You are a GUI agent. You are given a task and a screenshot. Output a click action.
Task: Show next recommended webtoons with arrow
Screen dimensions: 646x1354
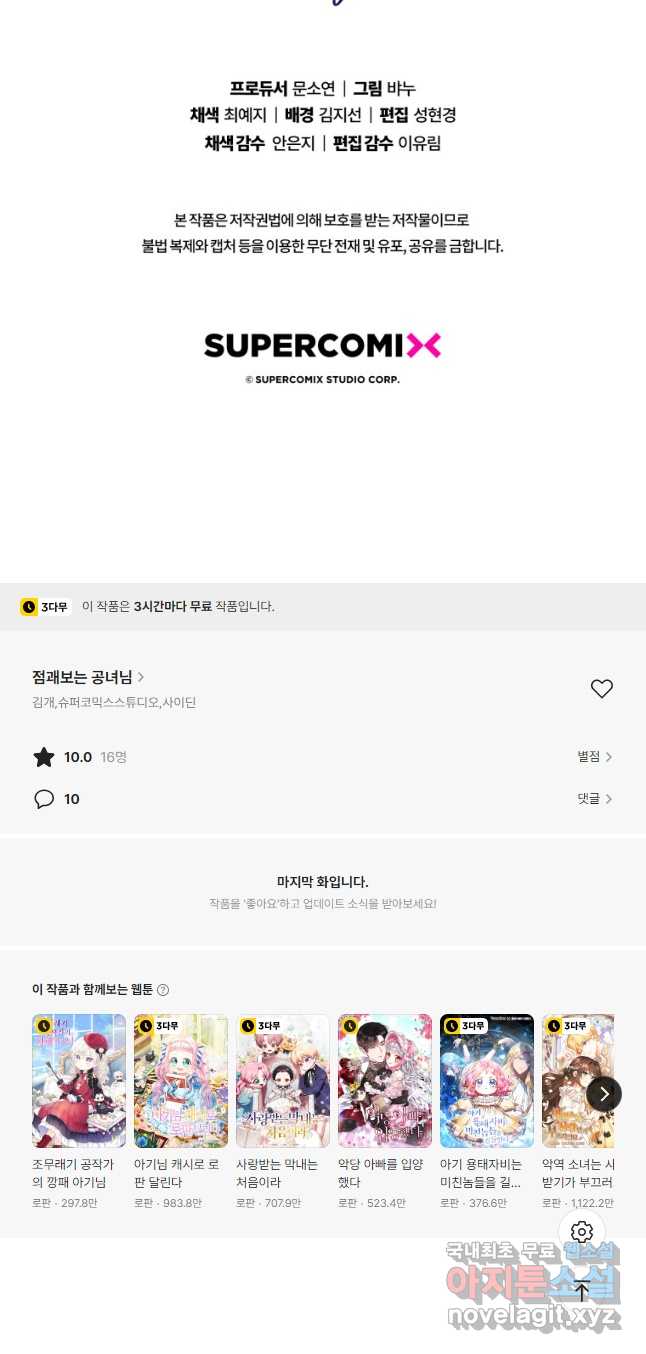tap(603, 1094)
